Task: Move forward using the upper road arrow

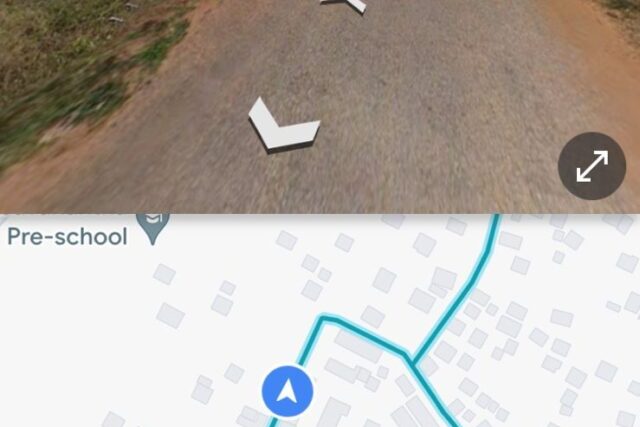Action: pyautogui.click(x=345, y=5)
